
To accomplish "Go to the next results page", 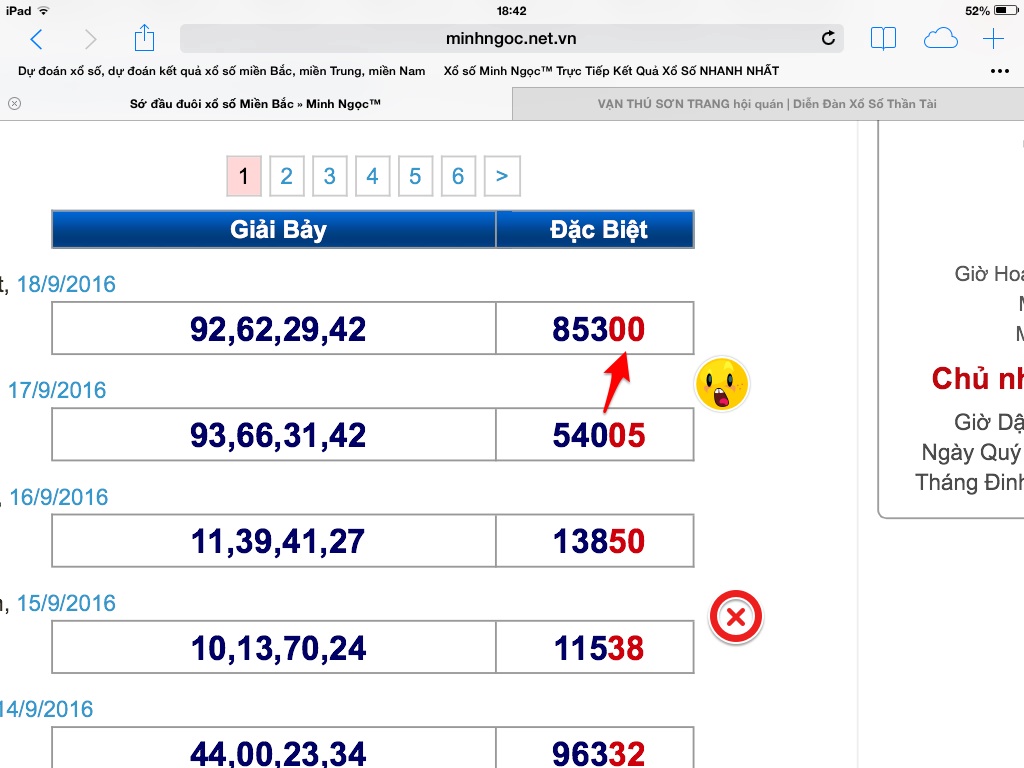I will [x=502, y=177].
